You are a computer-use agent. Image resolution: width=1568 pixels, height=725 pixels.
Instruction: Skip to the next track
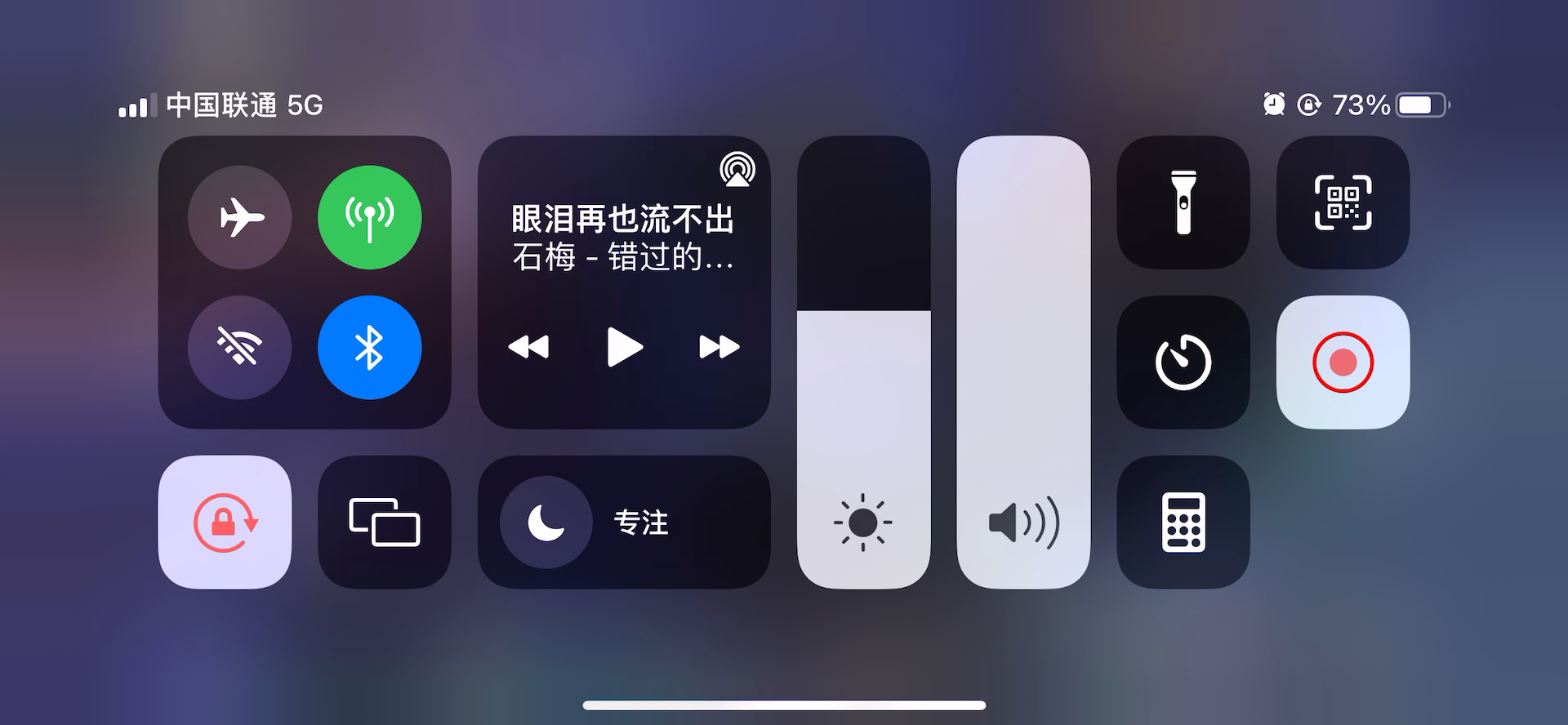719,347
